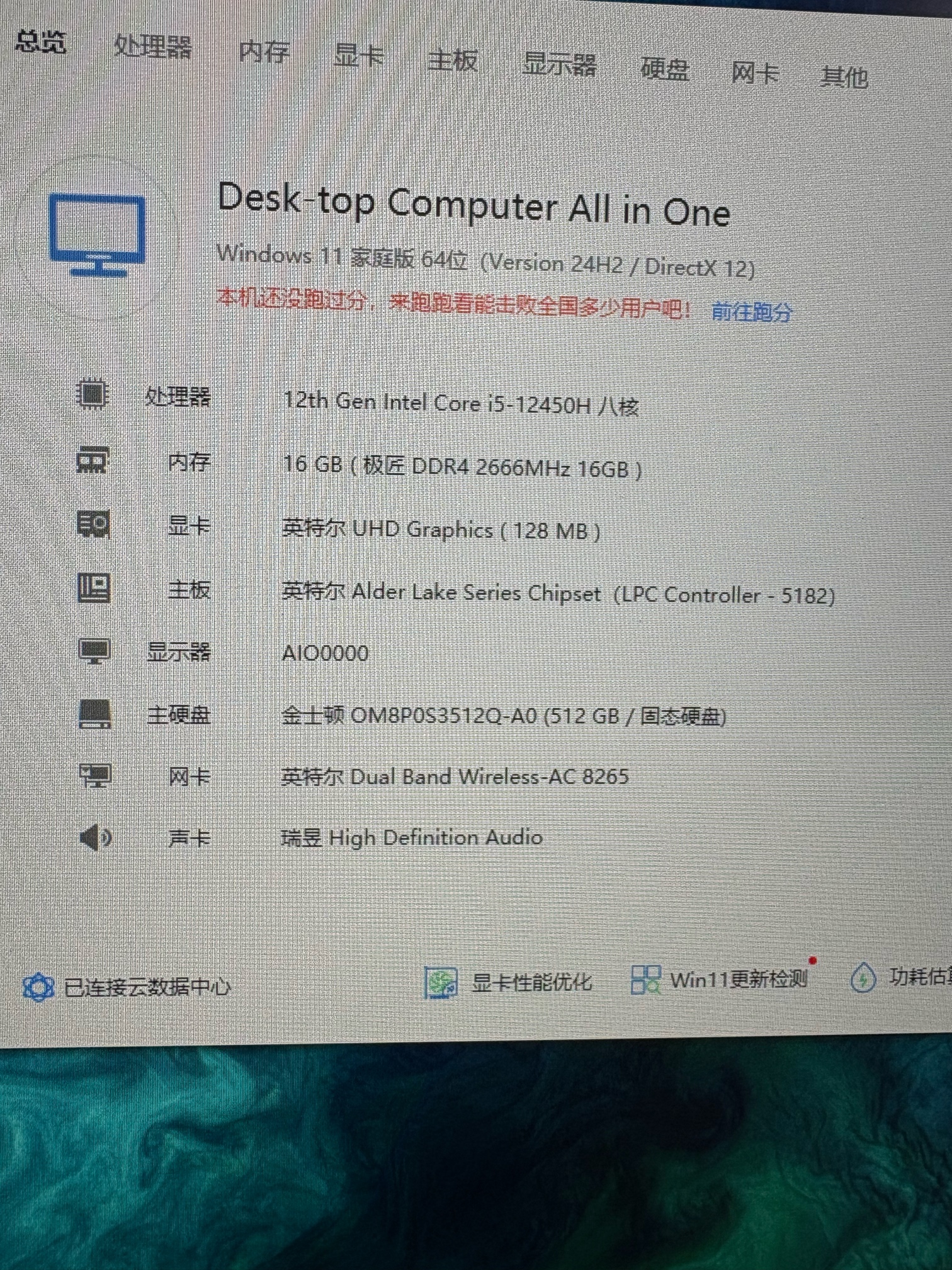952x1270 pixels.
Task: Open 显卡性能优化 tool
Action: coord(509,982)
